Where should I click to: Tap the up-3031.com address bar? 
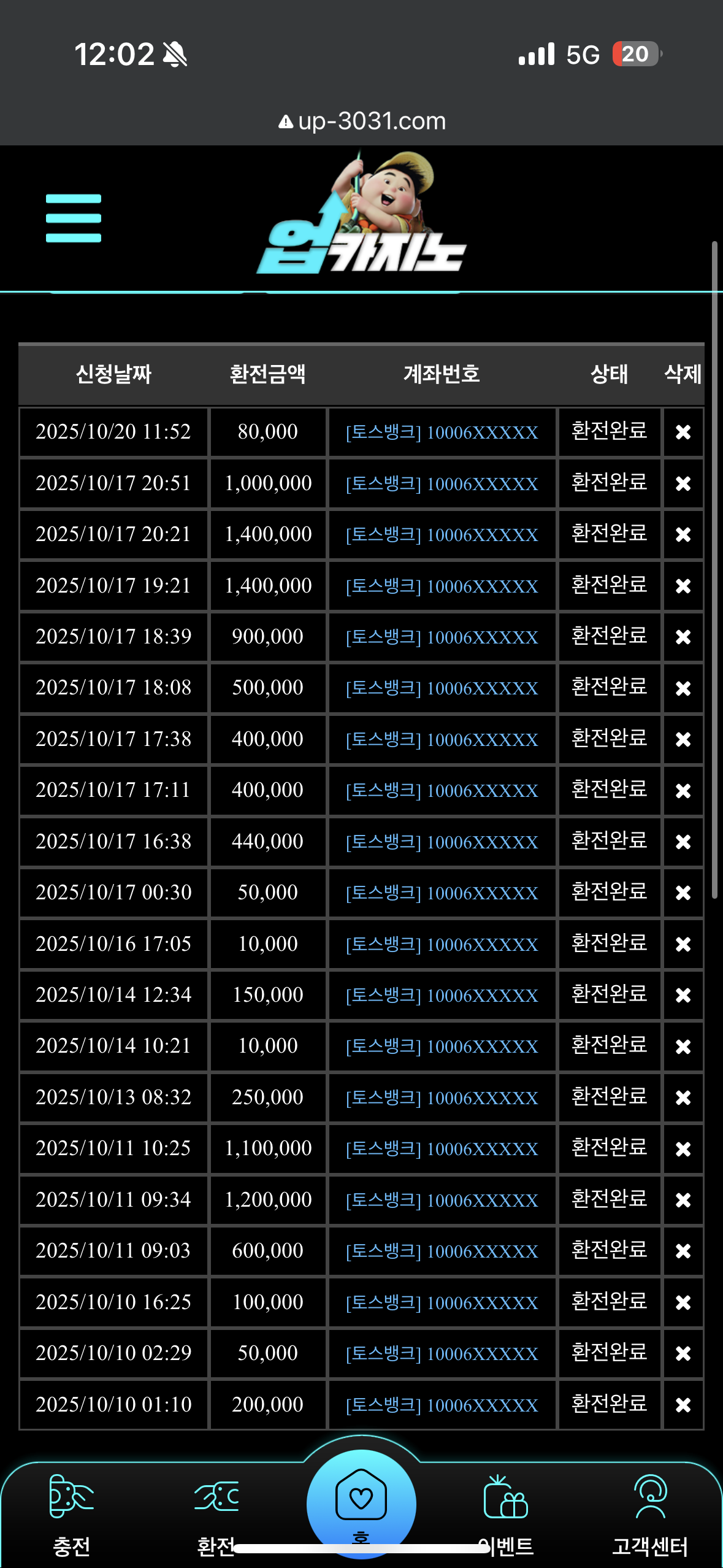coord(362,121)
